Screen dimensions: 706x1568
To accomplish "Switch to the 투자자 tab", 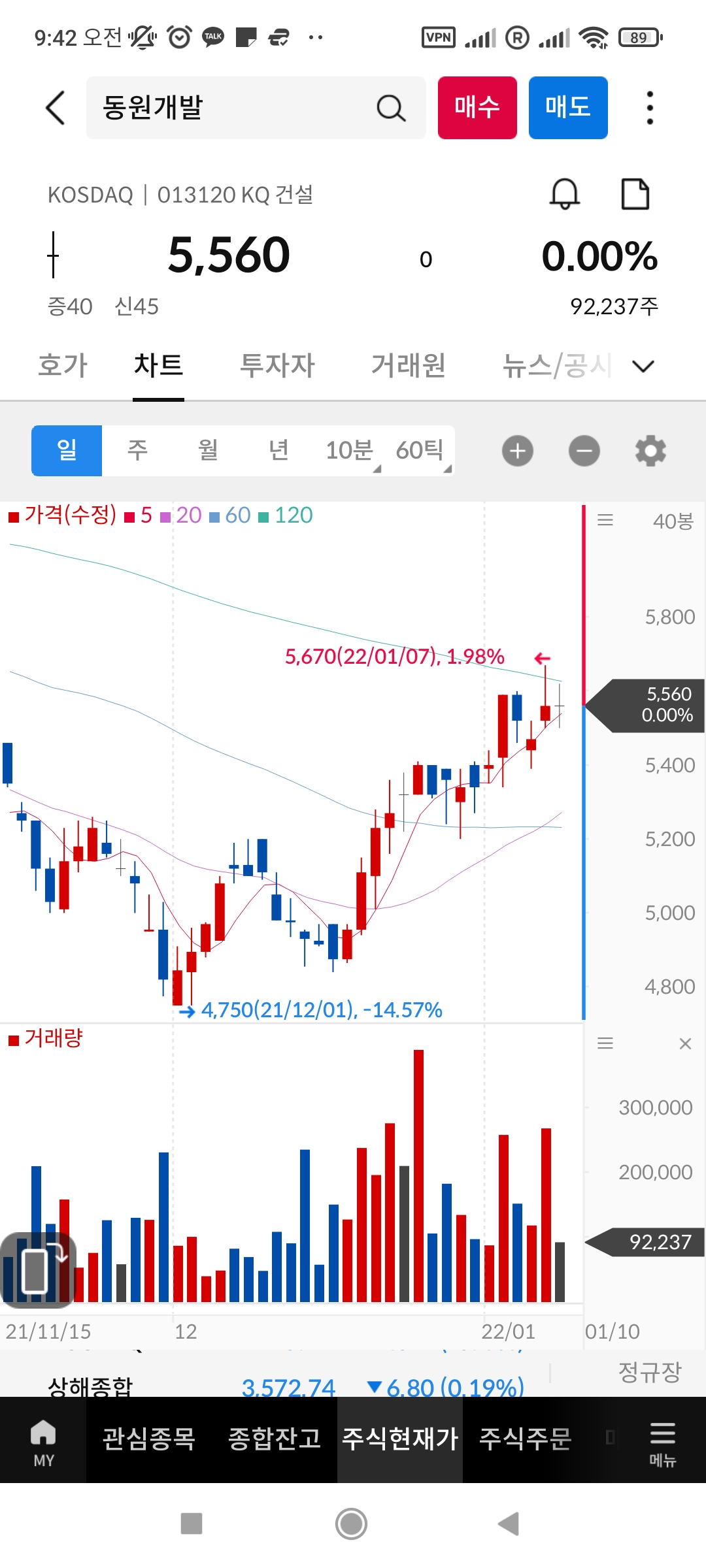I will point(277,365).
